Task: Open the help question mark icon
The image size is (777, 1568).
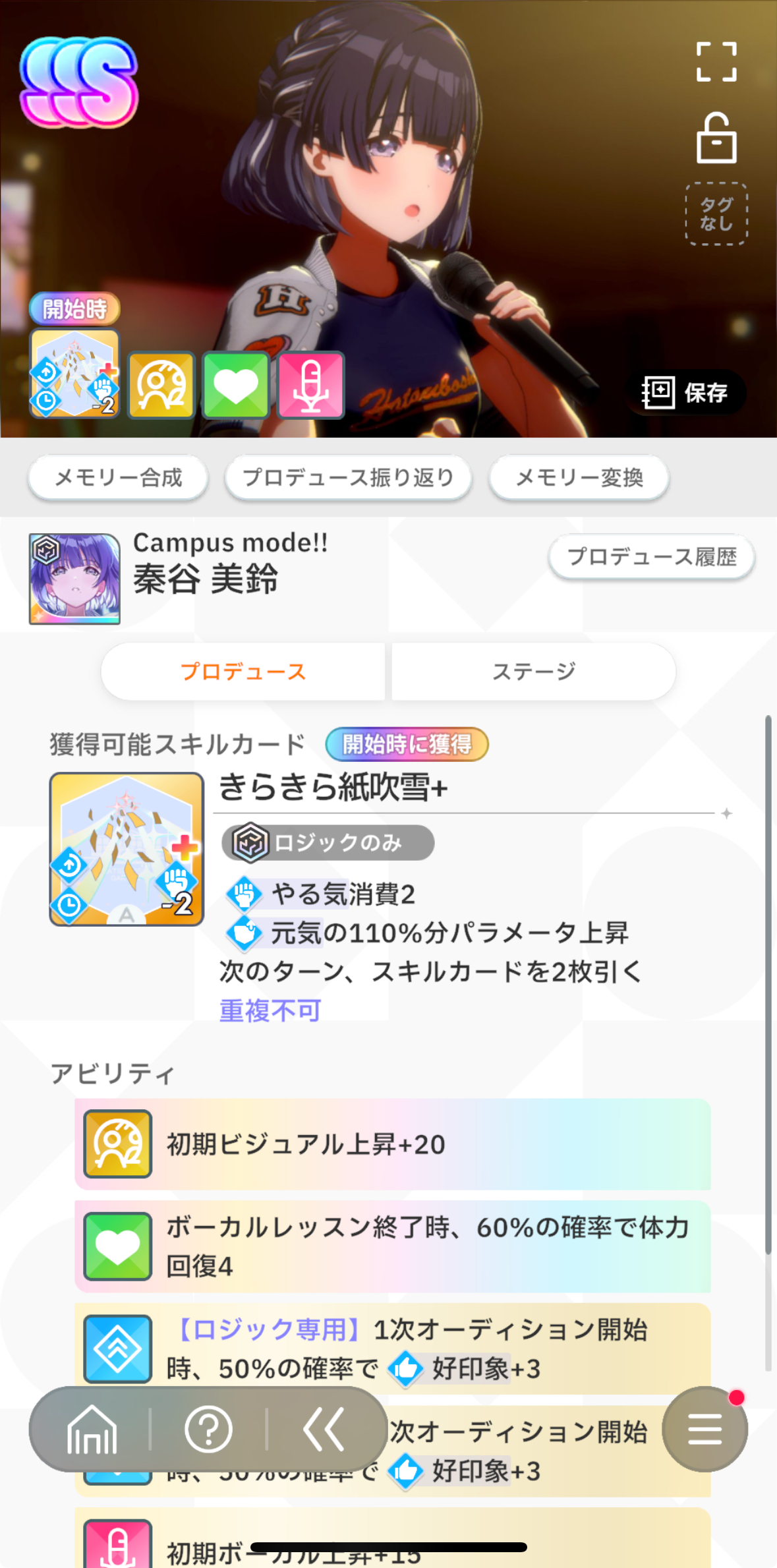Action: pos(208,1430)
